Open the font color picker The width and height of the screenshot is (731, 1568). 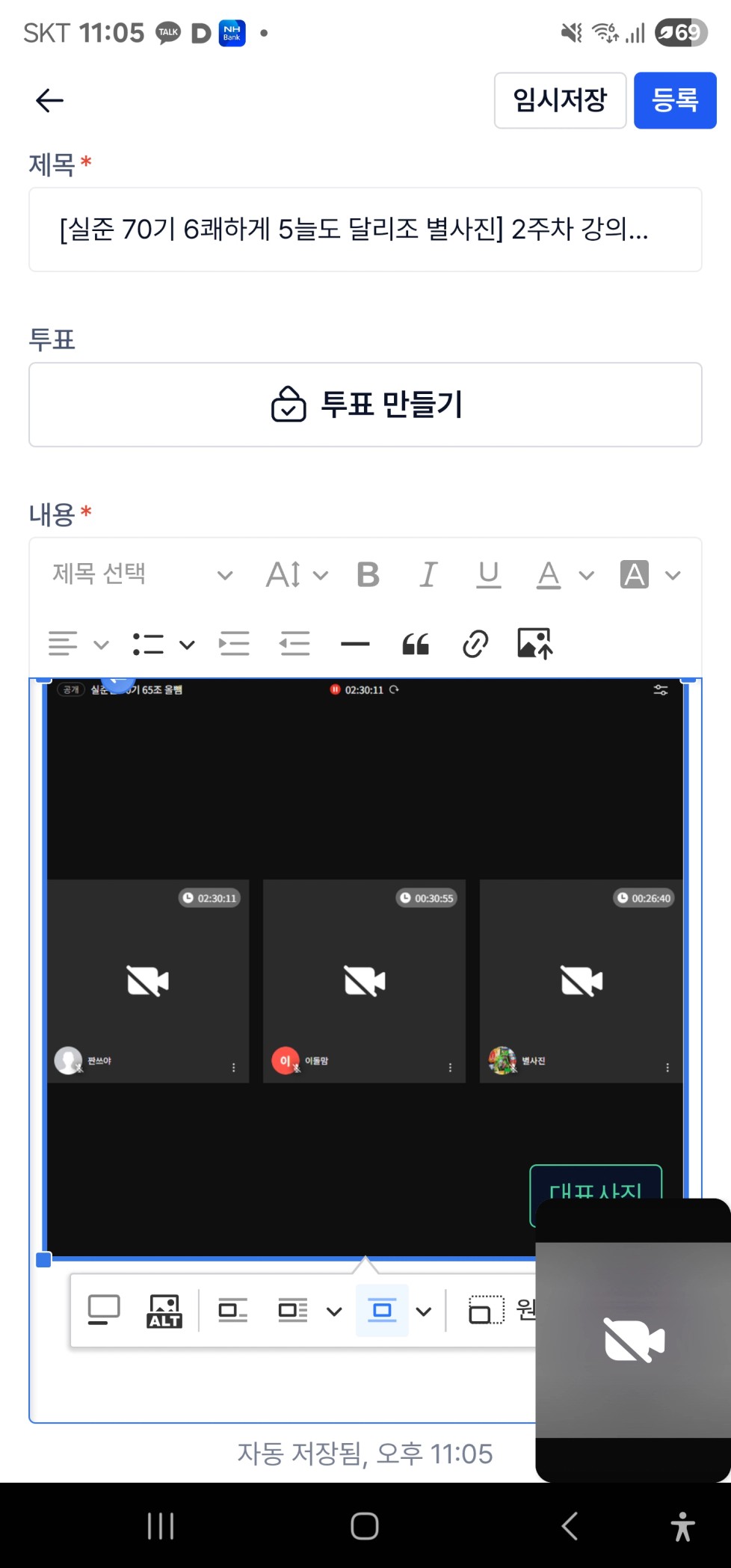point(565,574)
